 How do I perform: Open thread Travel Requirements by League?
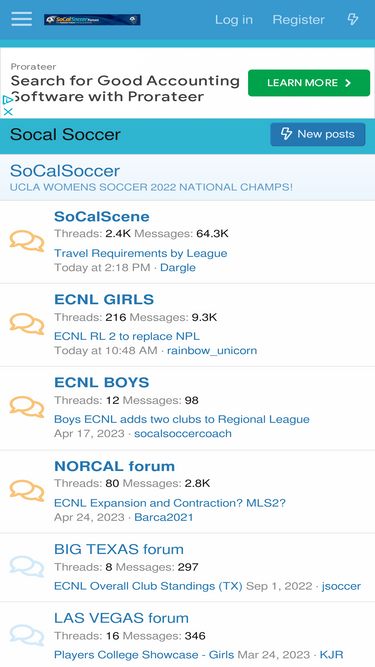[x=140, y=253]
